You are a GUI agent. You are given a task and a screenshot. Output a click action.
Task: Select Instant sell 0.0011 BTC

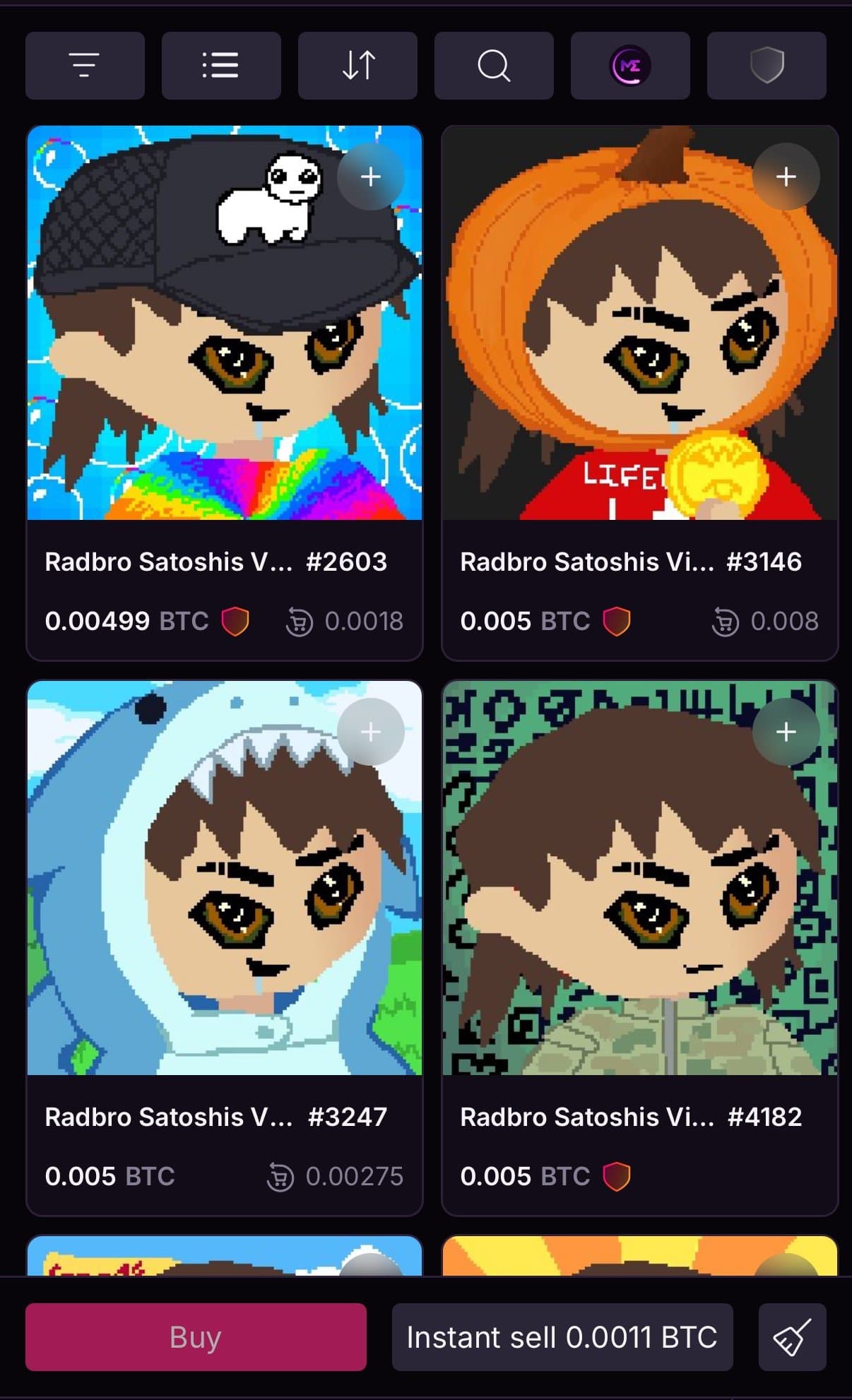562,1337
